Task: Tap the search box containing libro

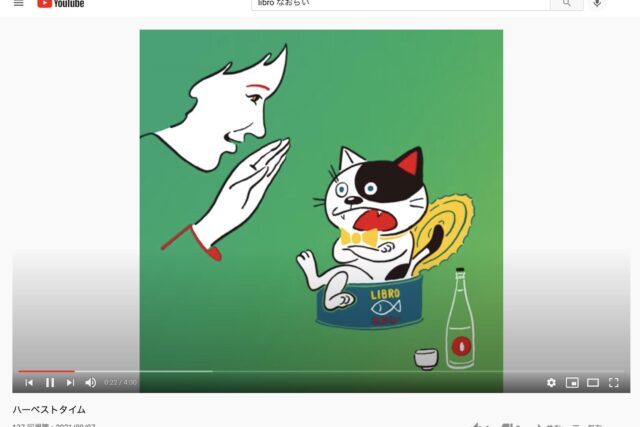Action: pos(400,4)
